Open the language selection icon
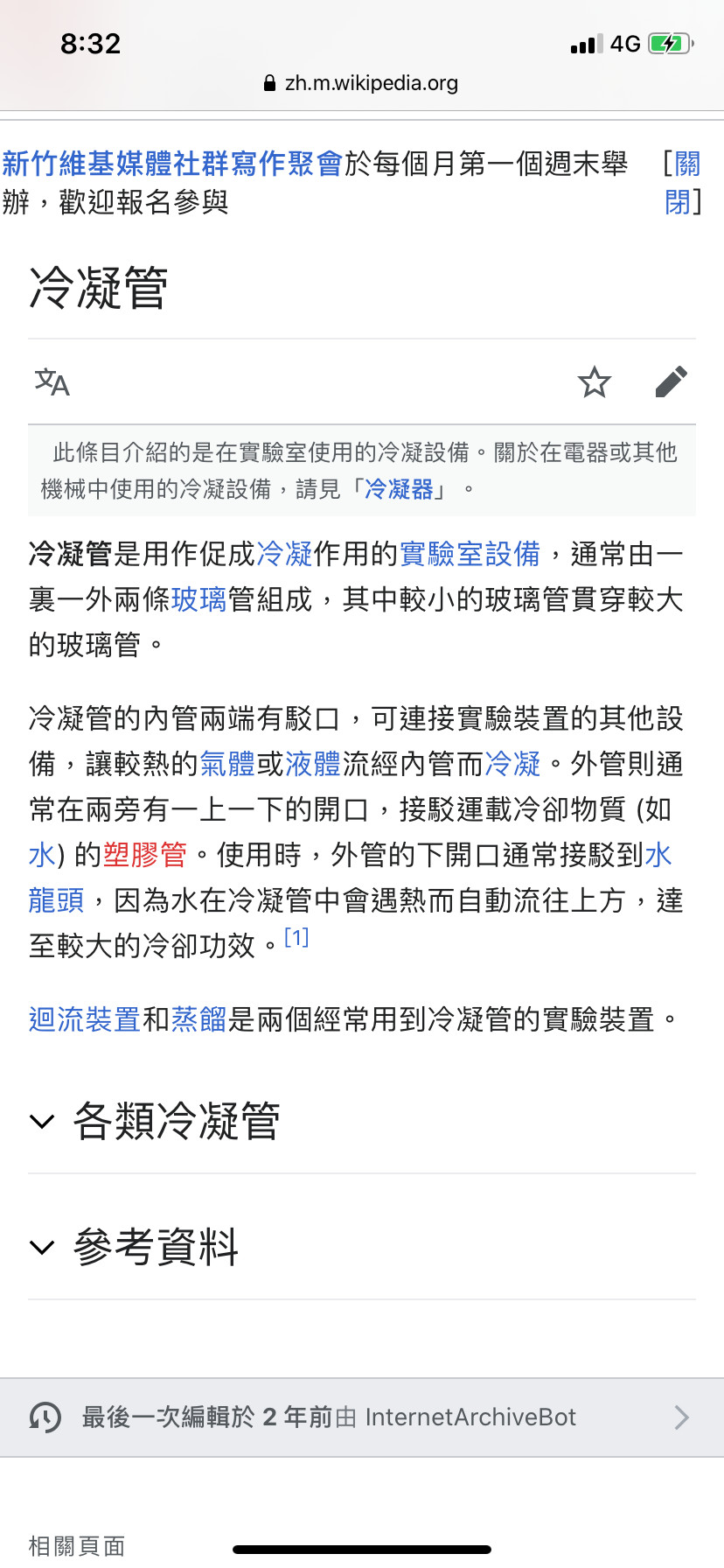The width and height of the screenshot is (724, 1568). tap(52, 382)
